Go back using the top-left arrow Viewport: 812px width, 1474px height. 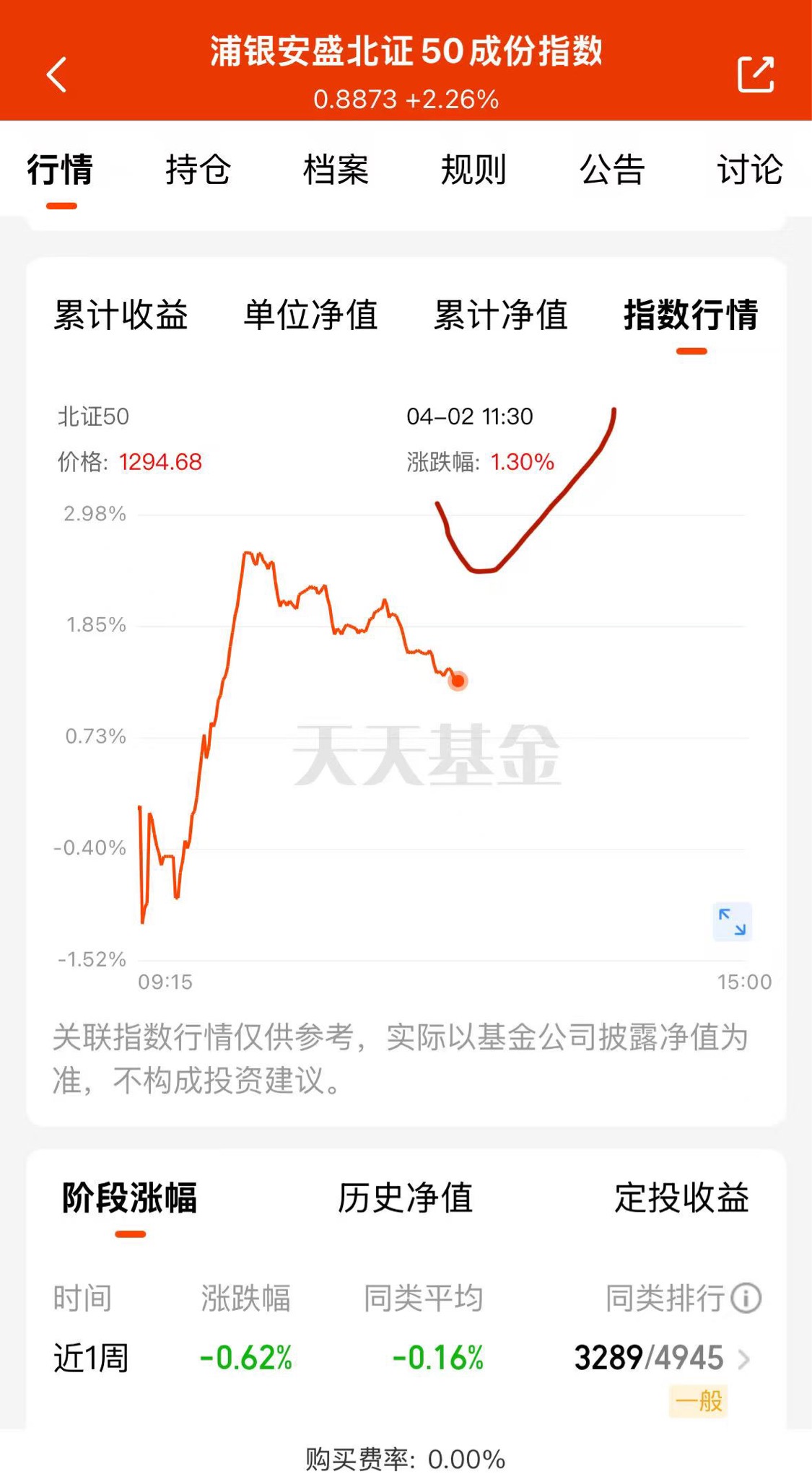pyautogui.click(x=56, y=74)
